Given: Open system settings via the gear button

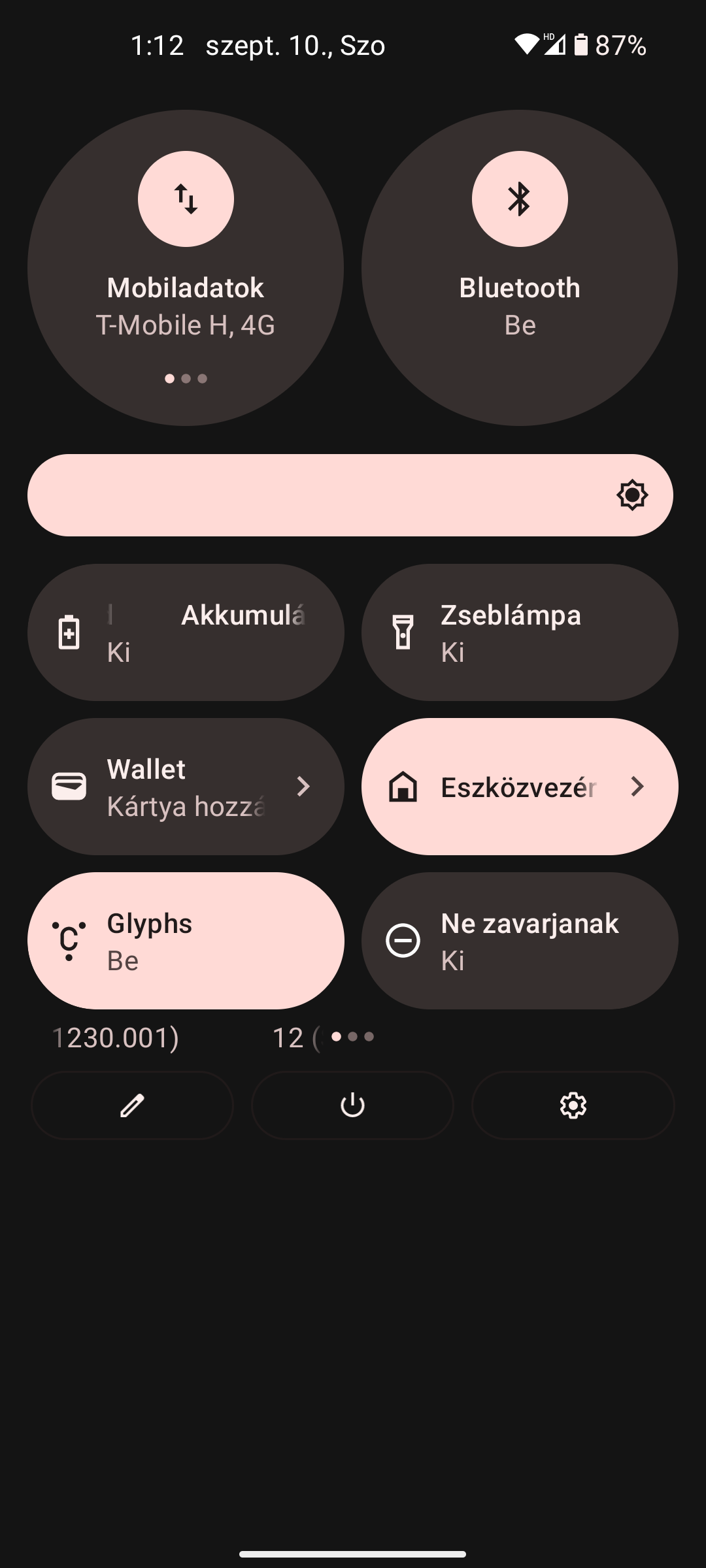Looking at the screenshot, I should tap(573, 1105).
